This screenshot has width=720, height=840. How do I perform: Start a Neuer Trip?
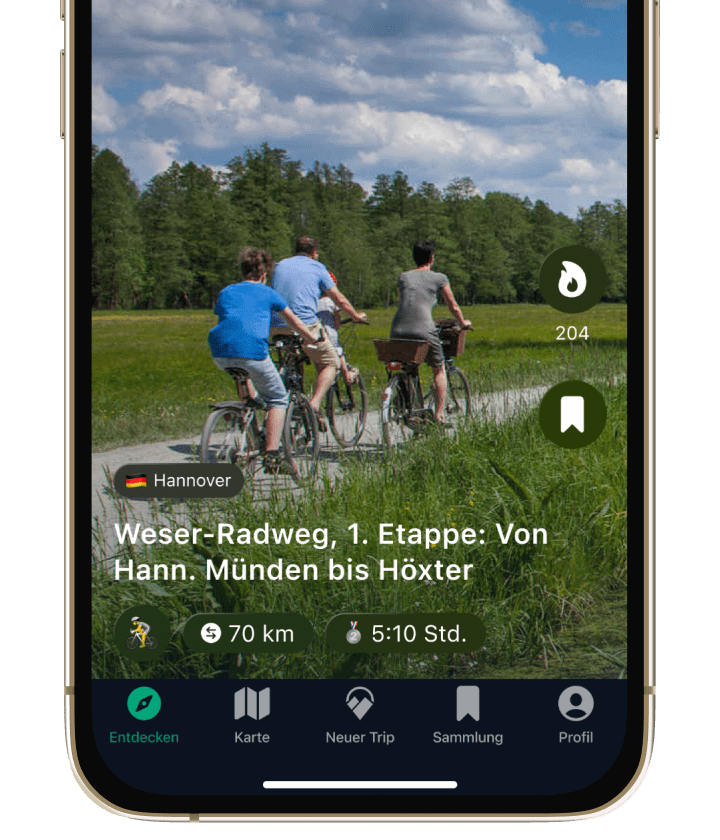click(360, 715)
